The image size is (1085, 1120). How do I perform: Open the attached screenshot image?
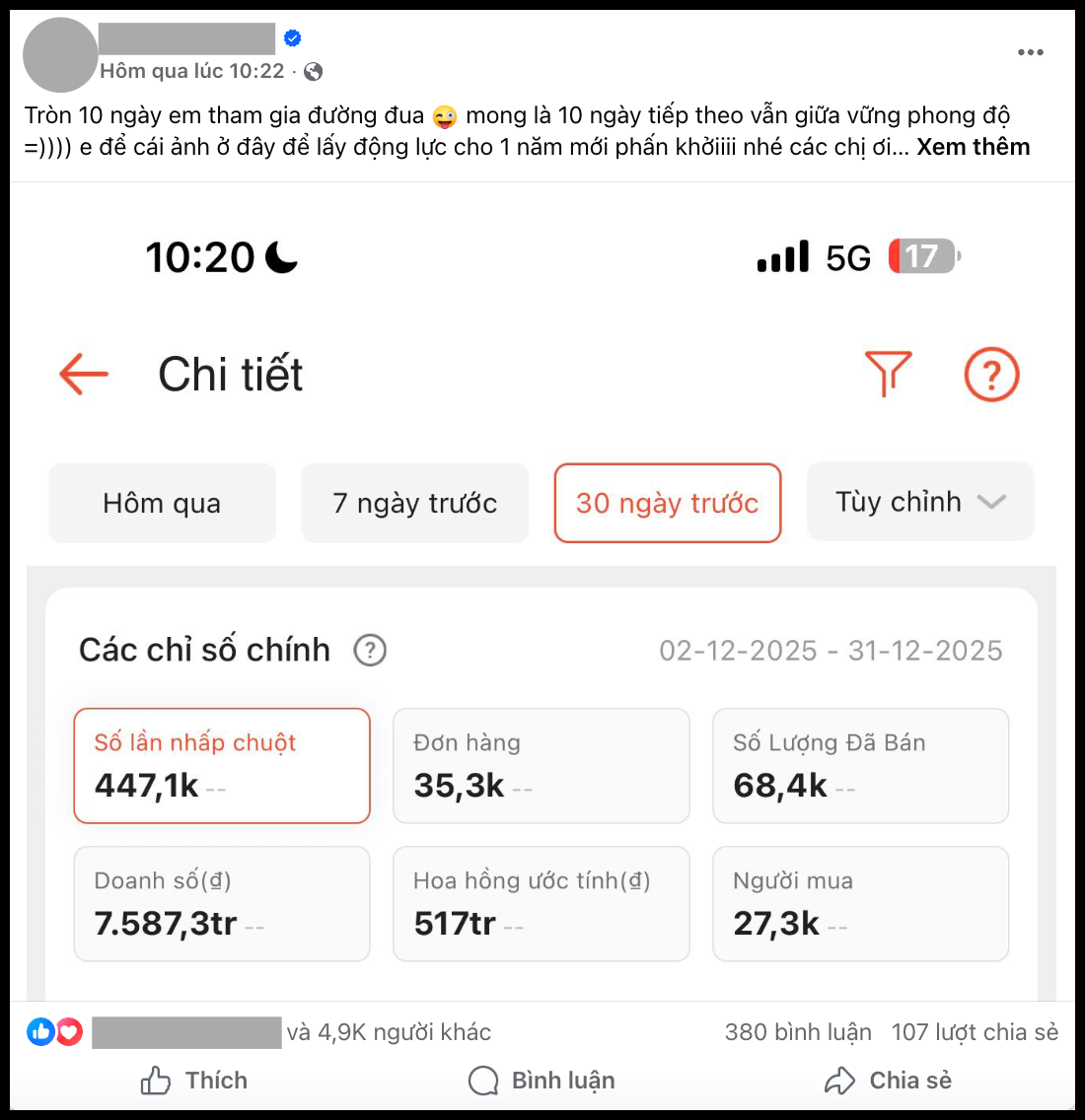click(x=542, y=592)
